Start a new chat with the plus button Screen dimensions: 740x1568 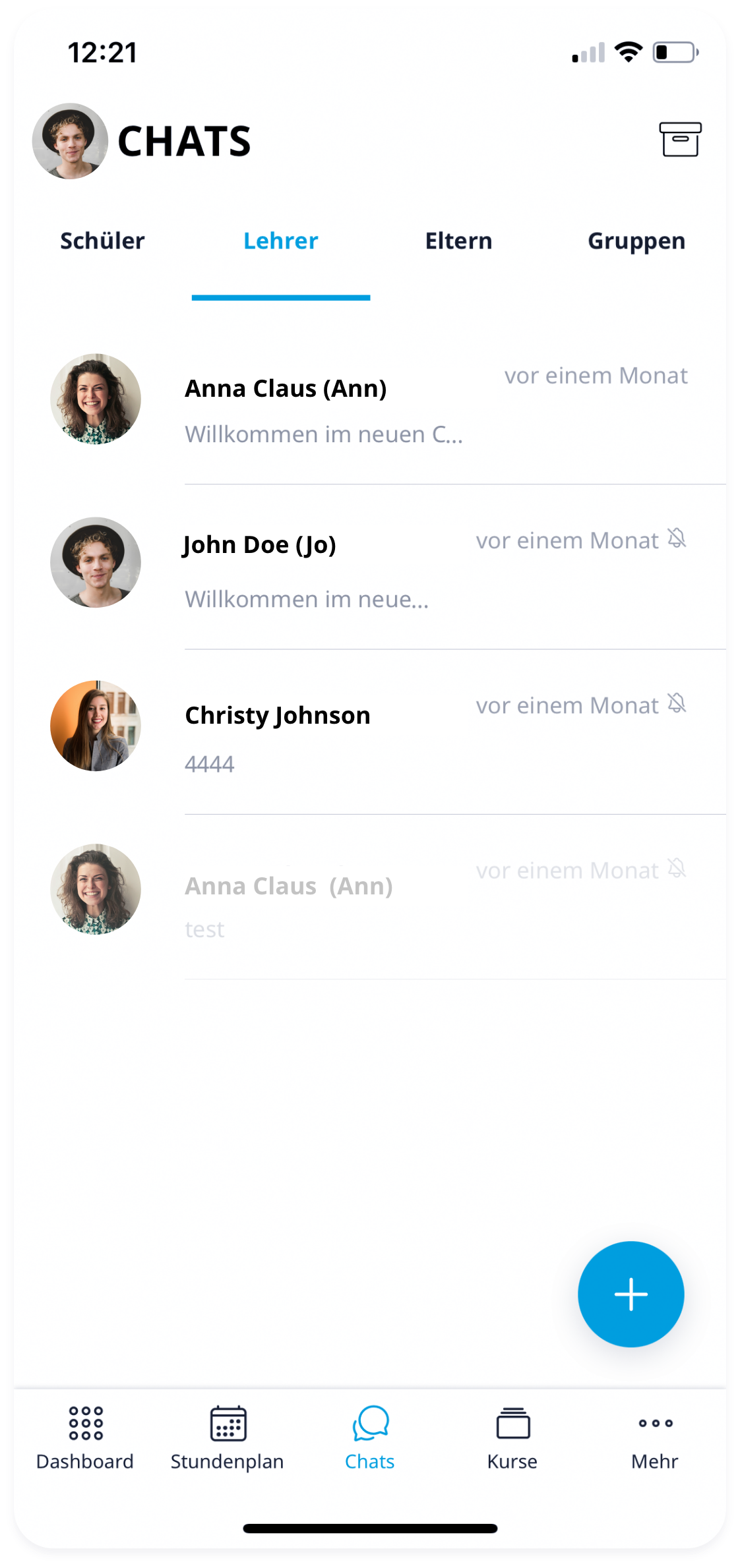631,1294
